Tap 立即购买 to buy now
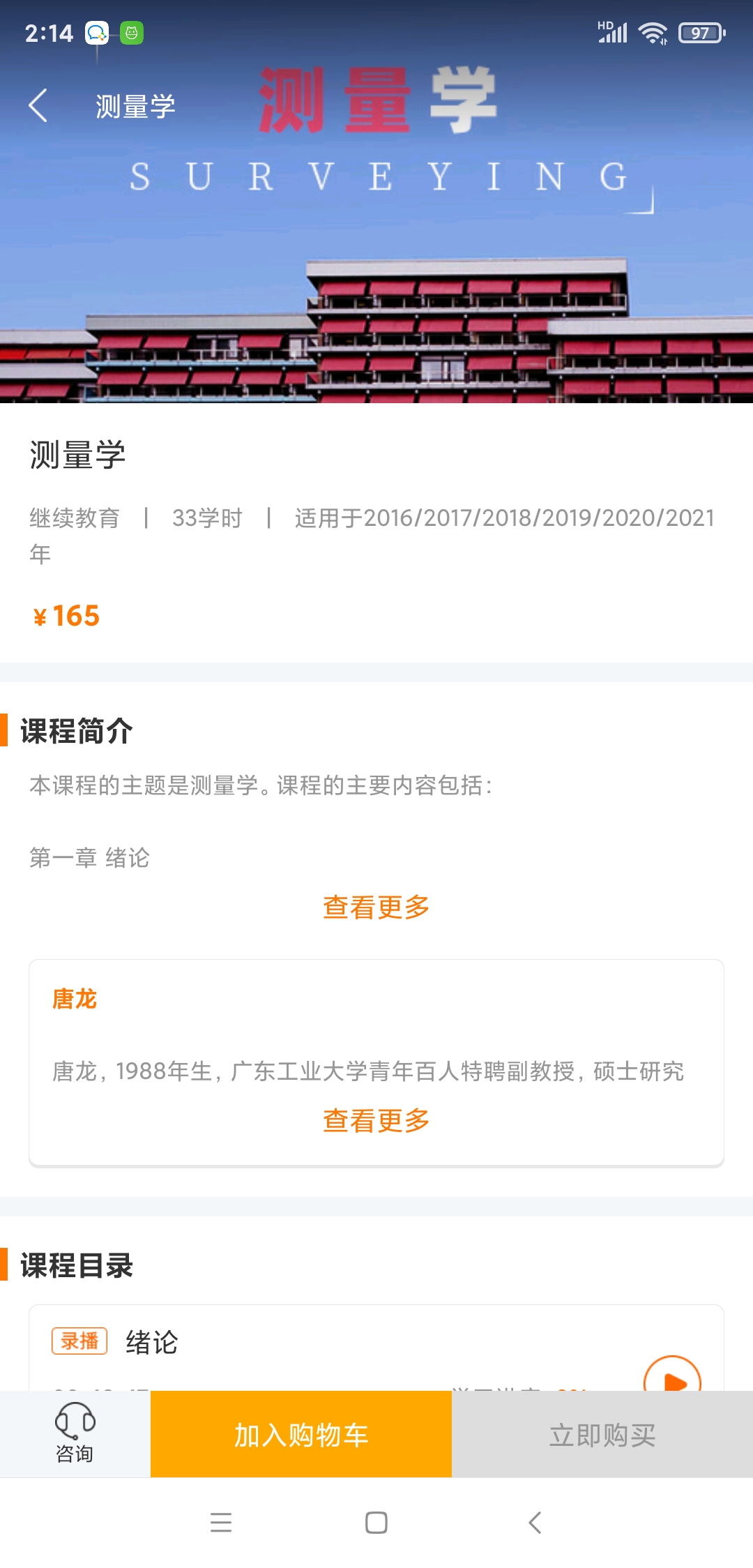 click(602, 1434)
